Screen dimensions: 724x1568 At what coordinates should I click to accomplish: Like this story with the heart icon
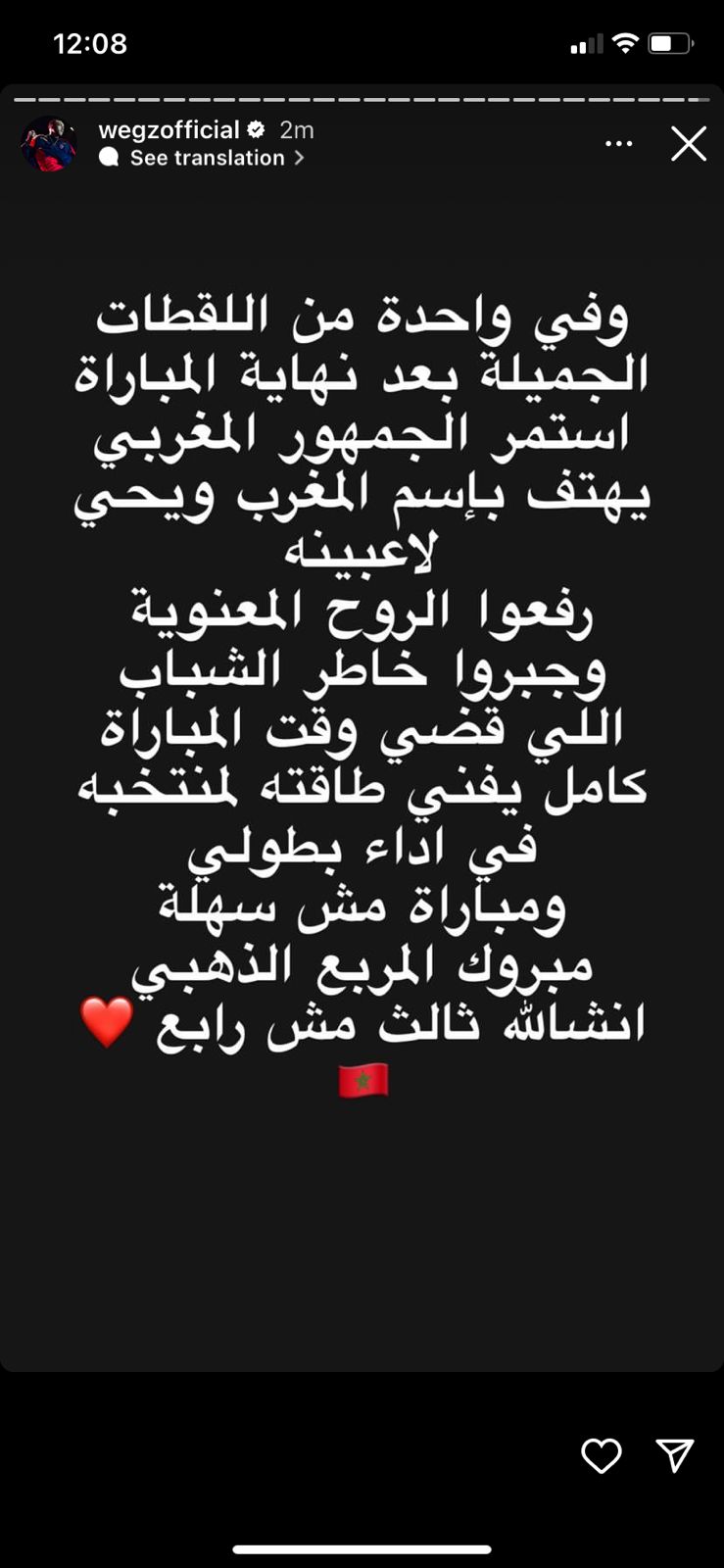[601, 1455]
